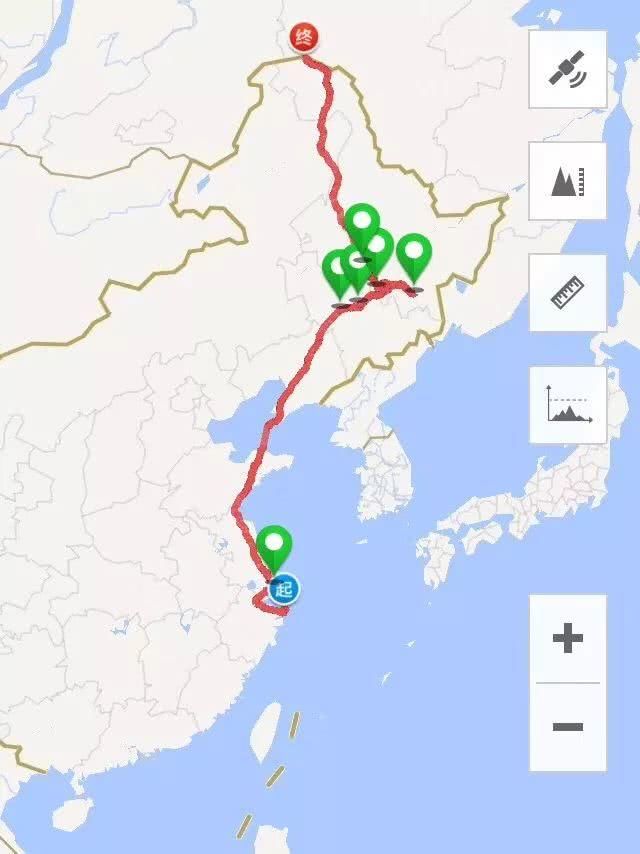
Task: Tap the red end point marker
Action: coord(304,38)
